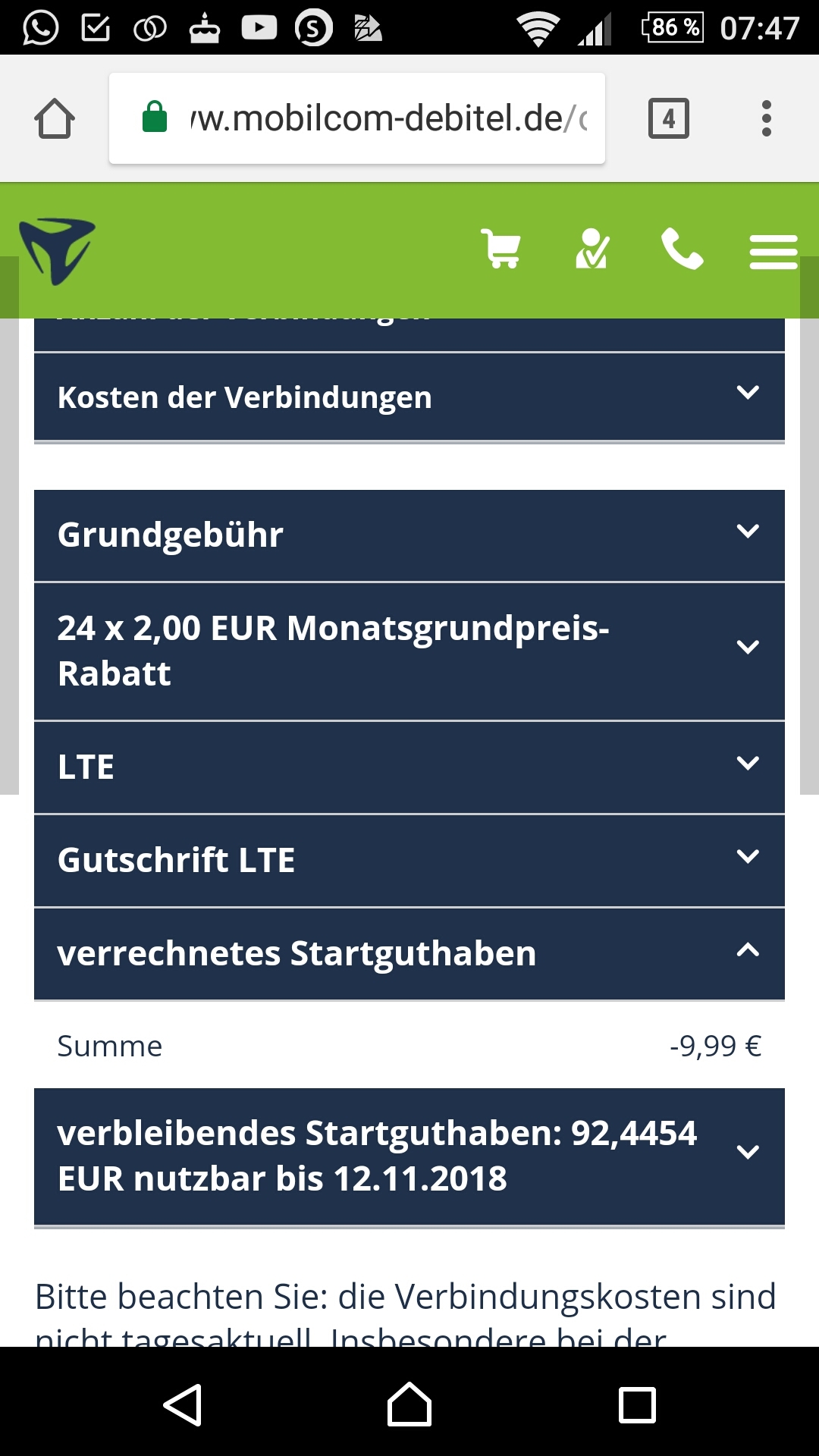819x1456 pixels.
Task: Go to the browser home page
Action: (x=55, y=118)
